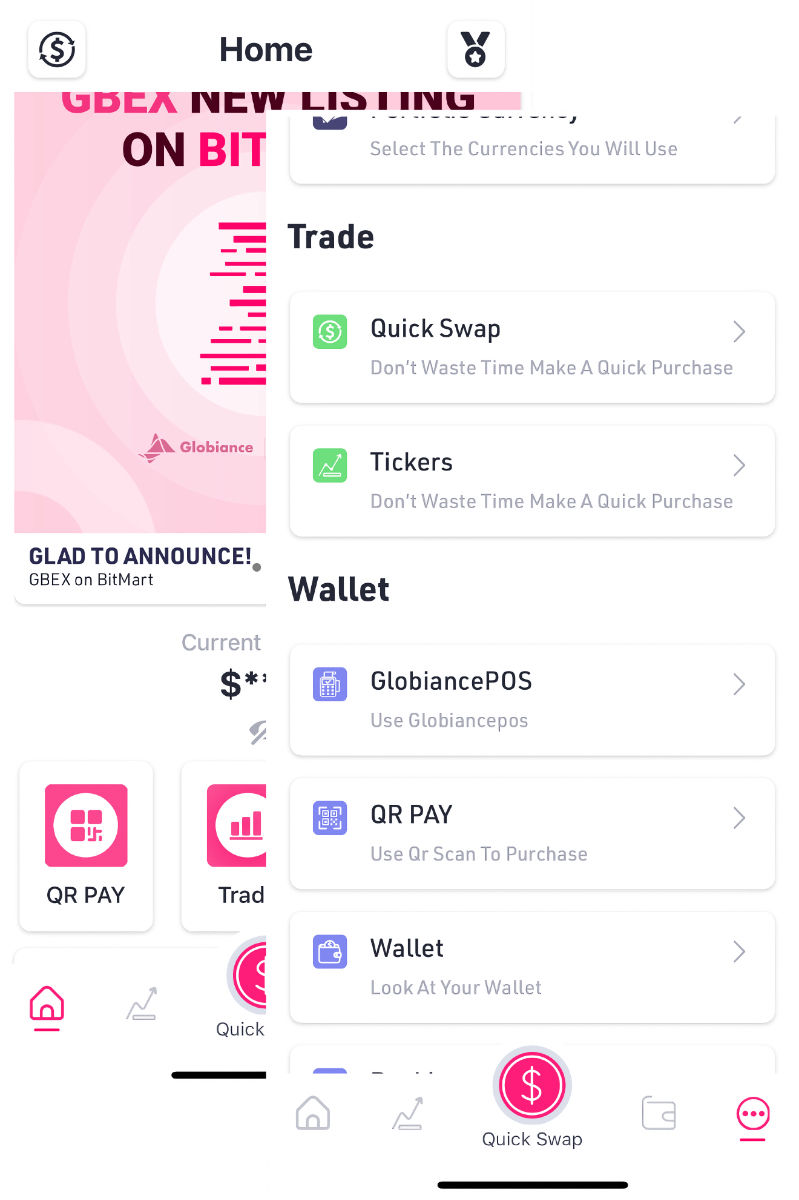Viewport: 799px width, 1200px height.
Task: Tap the wallet icon in the bottom bar
Action: click(658, 1112)
